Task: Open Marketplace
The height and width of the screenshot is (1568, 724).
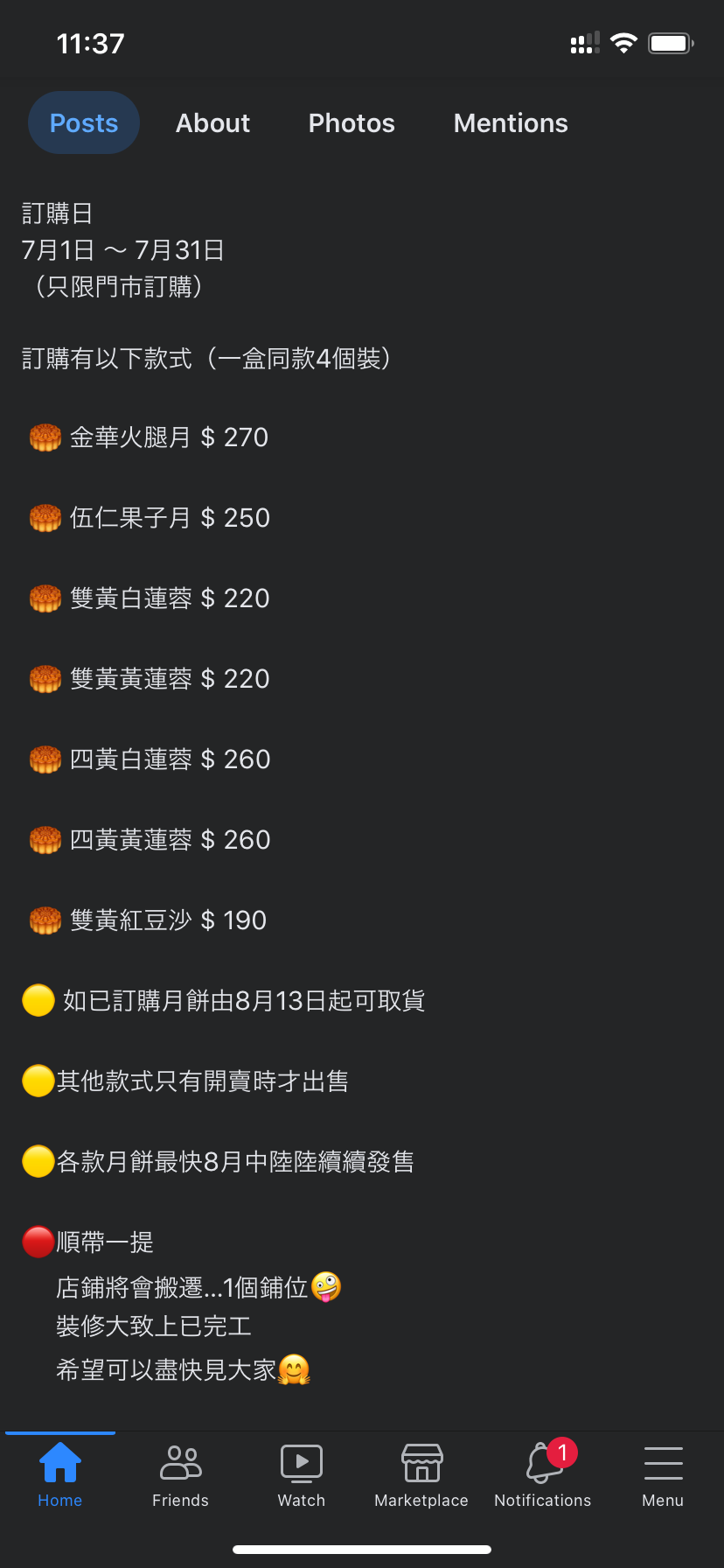Action: (421, 1474)
